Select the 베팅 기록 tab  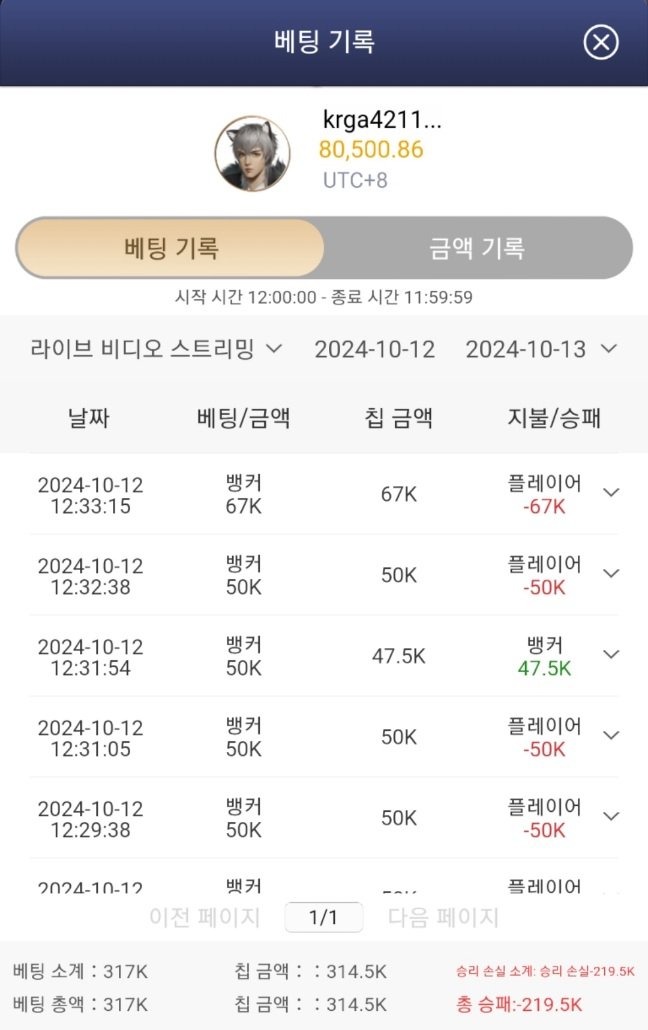click(x=171, y=248)
